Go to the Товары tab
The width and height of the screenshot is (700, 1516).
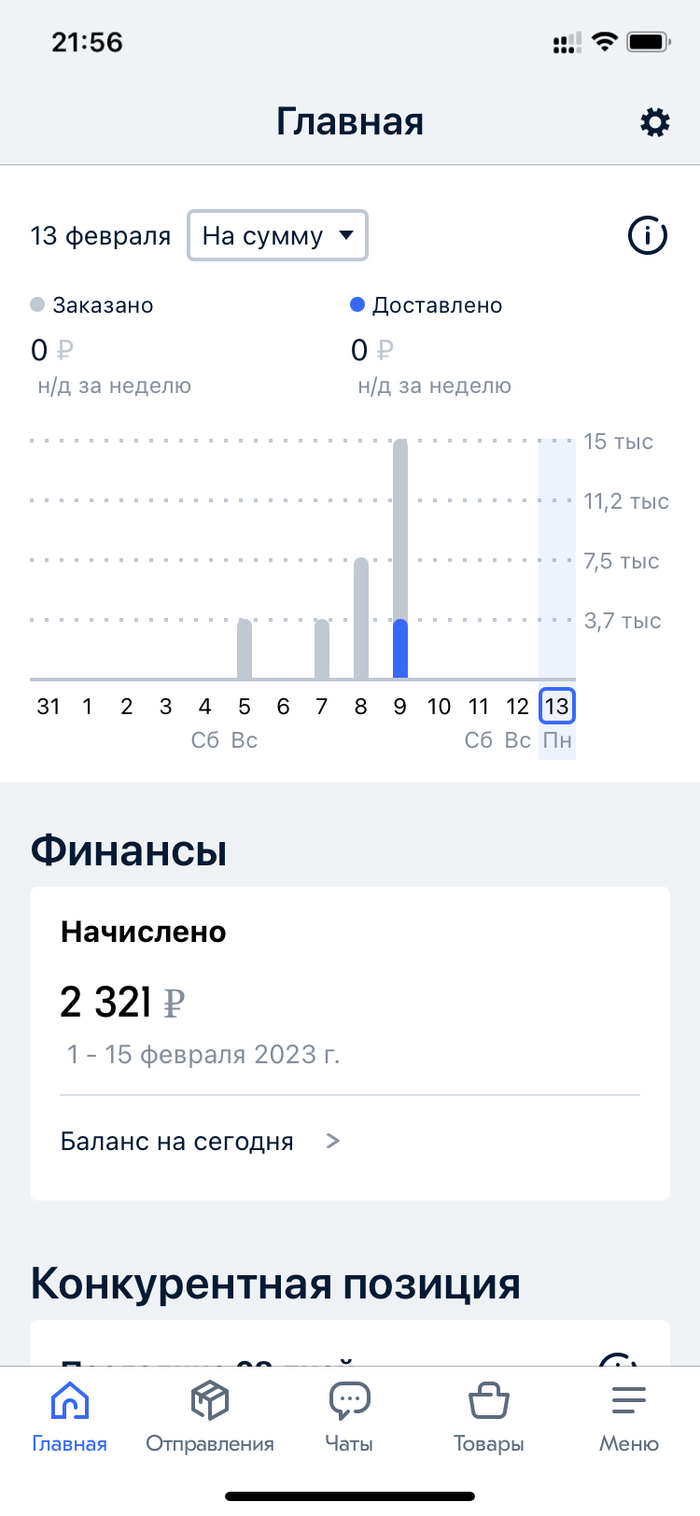click(489, 1416)
